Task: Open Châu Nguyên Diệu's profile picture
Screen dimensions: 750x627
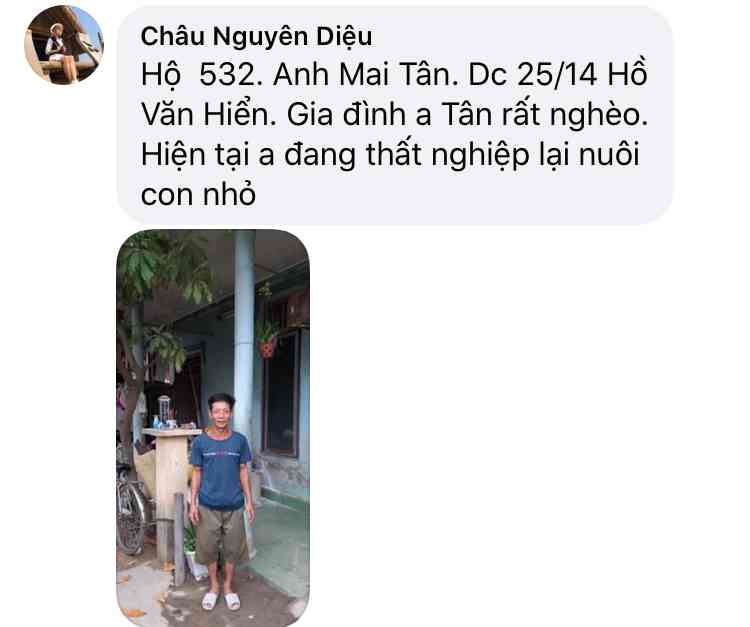Action: pyautogui.click(x=64, y=45)
